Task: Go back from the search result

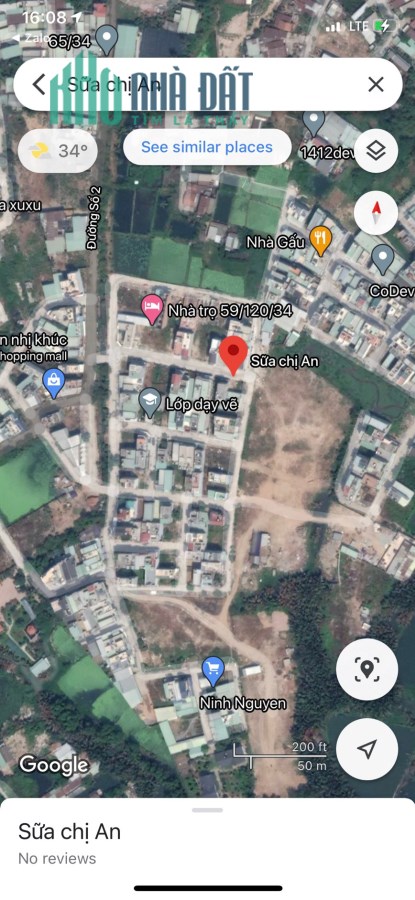Action: 38,85
